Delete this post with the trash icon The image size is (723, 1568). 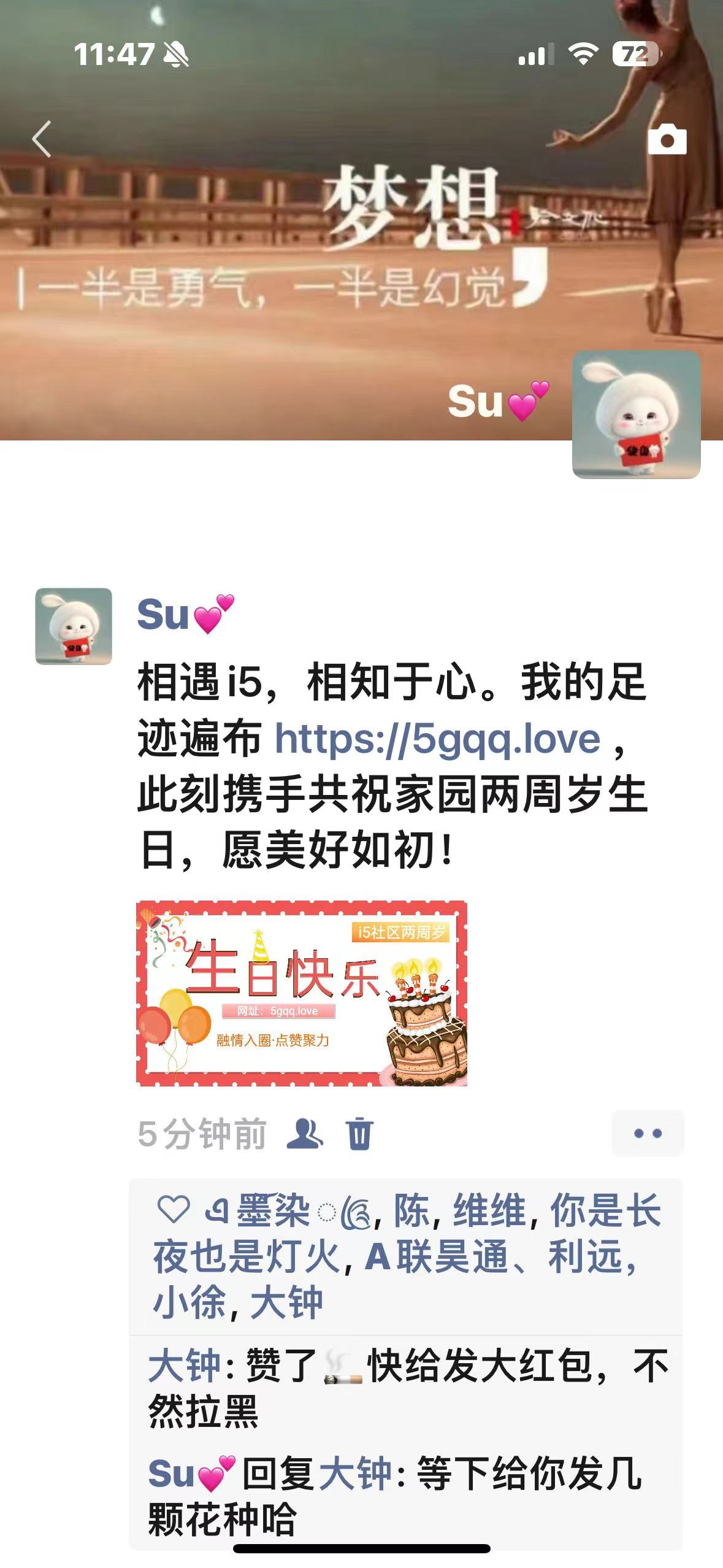(x=359, y=1133)
